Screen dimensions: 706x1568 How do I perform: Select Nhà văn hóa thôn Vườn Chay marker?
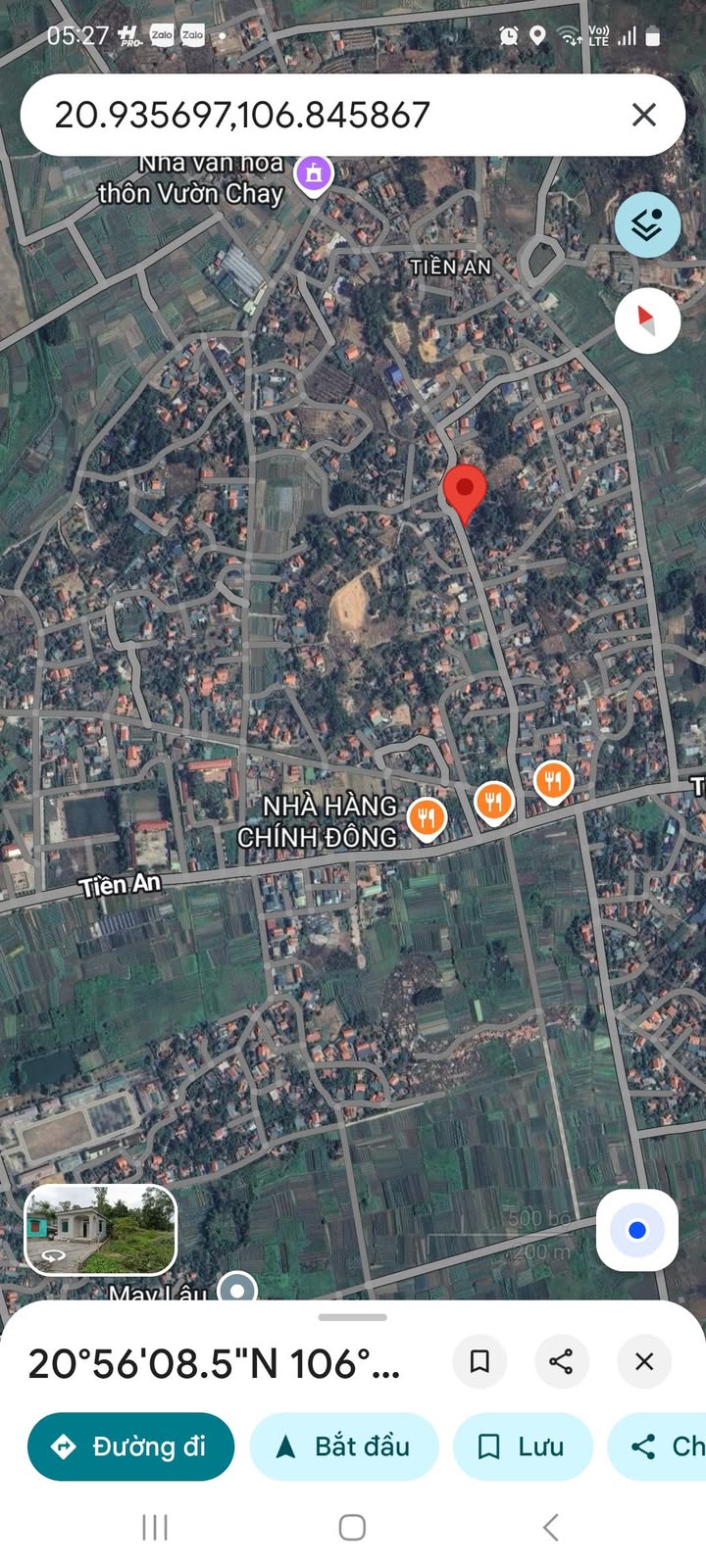(x=314, y=175)
